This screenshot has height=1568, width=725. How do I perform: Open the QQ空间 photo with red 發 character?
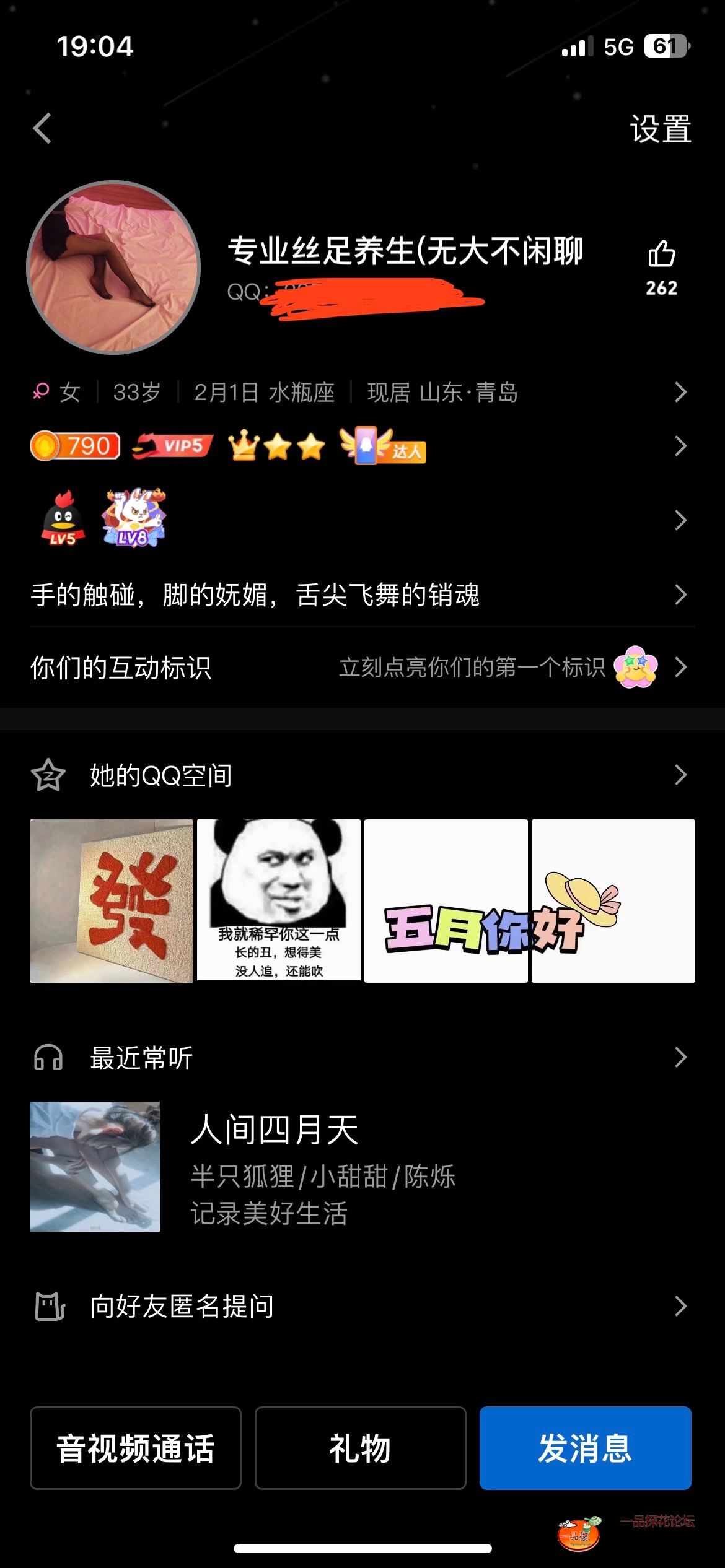coord(112,901)
